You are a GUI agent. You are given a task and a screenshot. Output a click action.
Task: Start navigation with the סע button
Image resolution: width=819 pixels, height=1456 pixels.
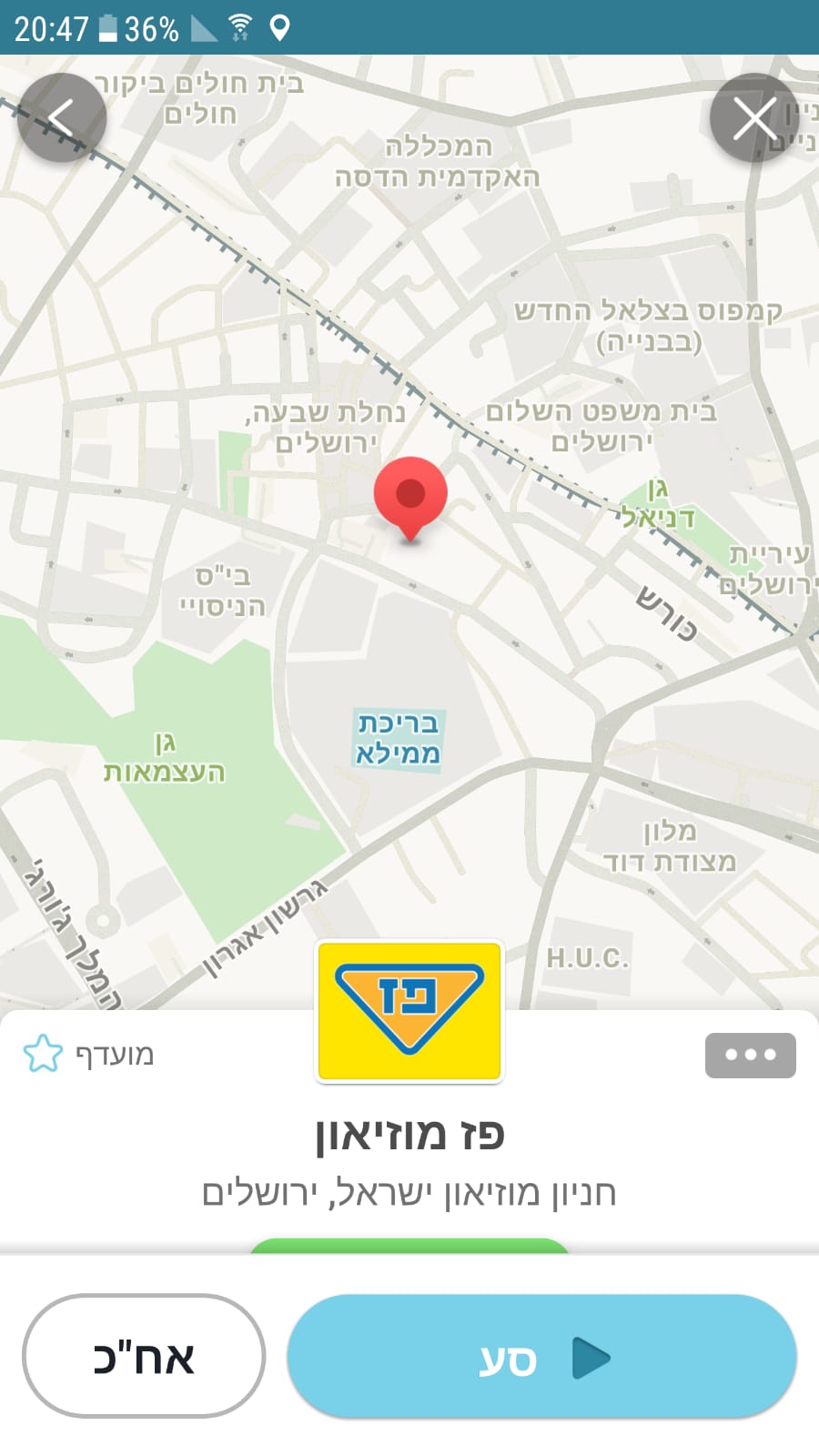pos(542,1356)
